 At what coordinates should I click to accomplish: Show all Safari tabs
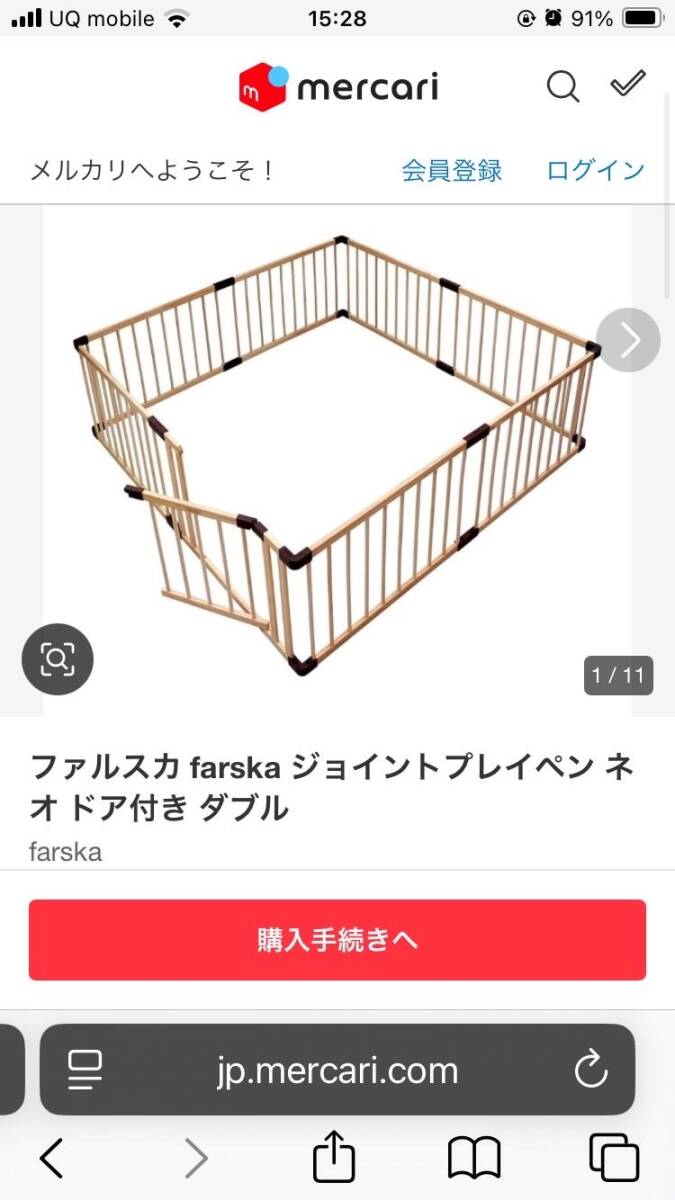(614, 1159)
